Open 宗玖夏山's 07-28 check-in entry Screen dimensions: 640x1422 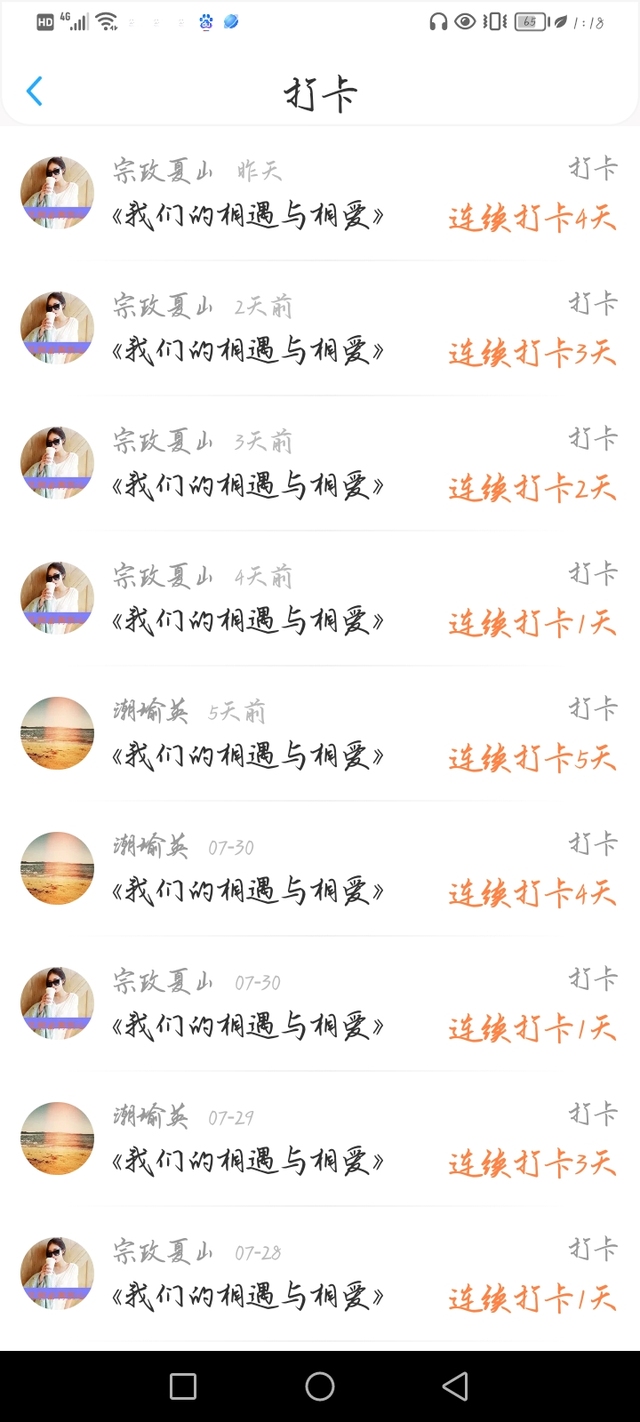tap(320, 1274)
